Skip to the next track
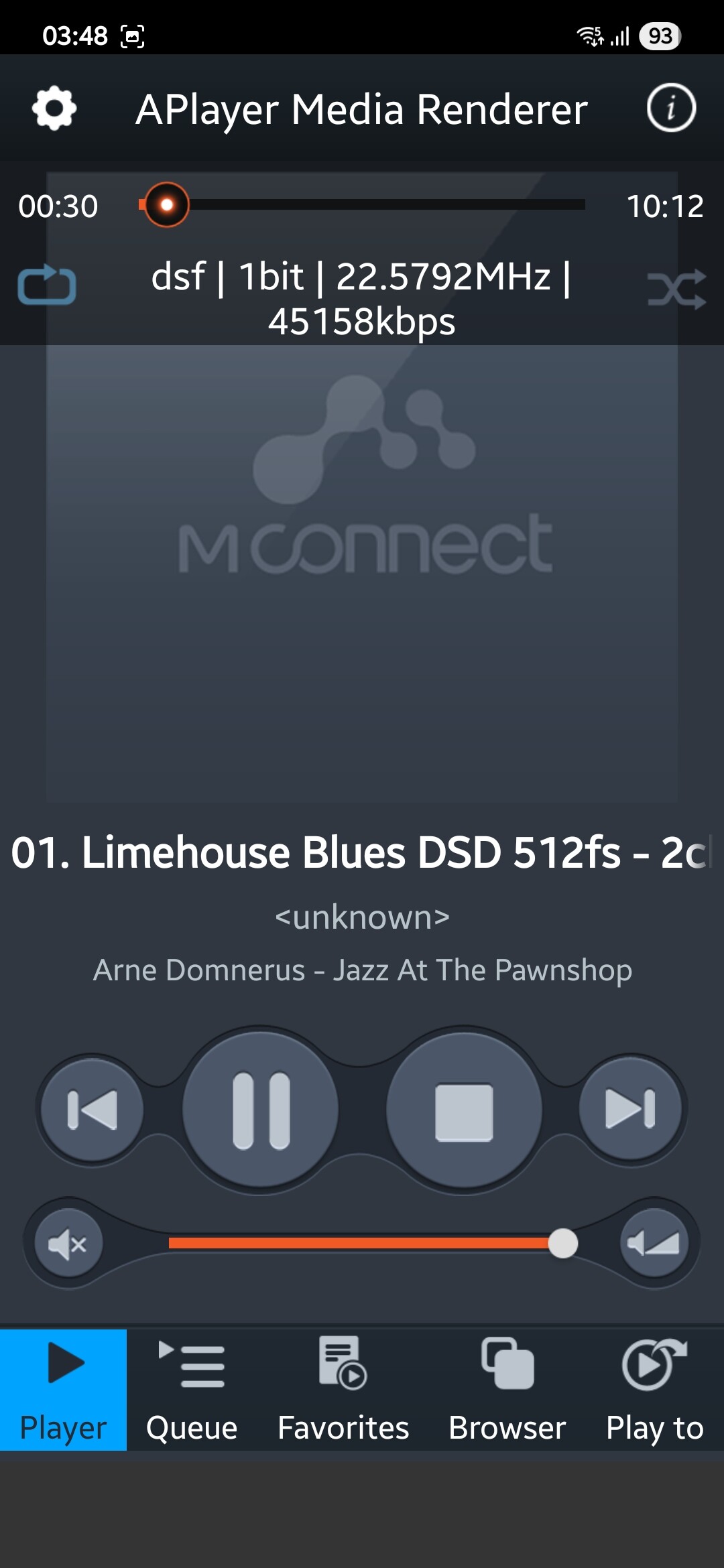The image size is (724, 1568). (630, 1109)
